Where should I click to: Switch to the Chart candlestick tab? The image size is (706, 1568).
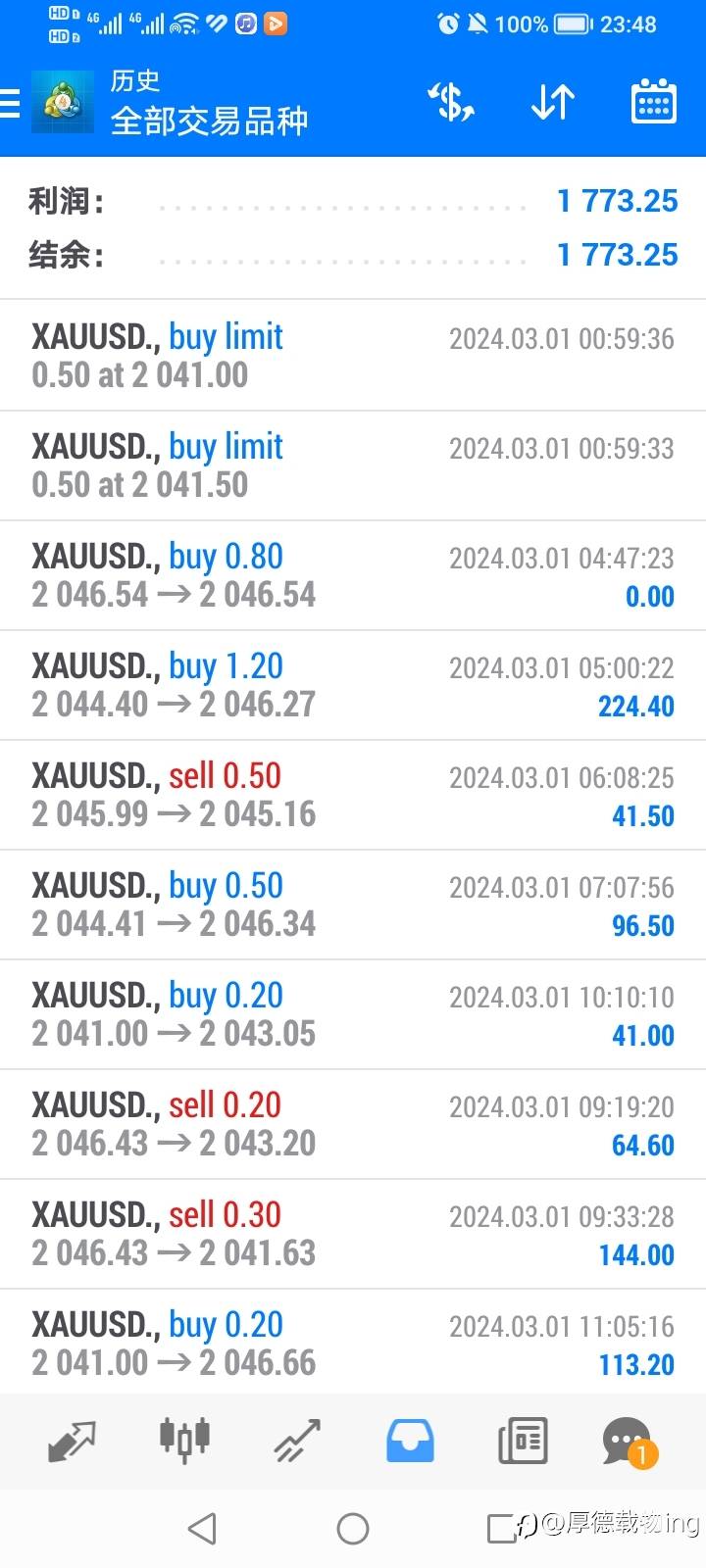click(x=184, y=1441)
